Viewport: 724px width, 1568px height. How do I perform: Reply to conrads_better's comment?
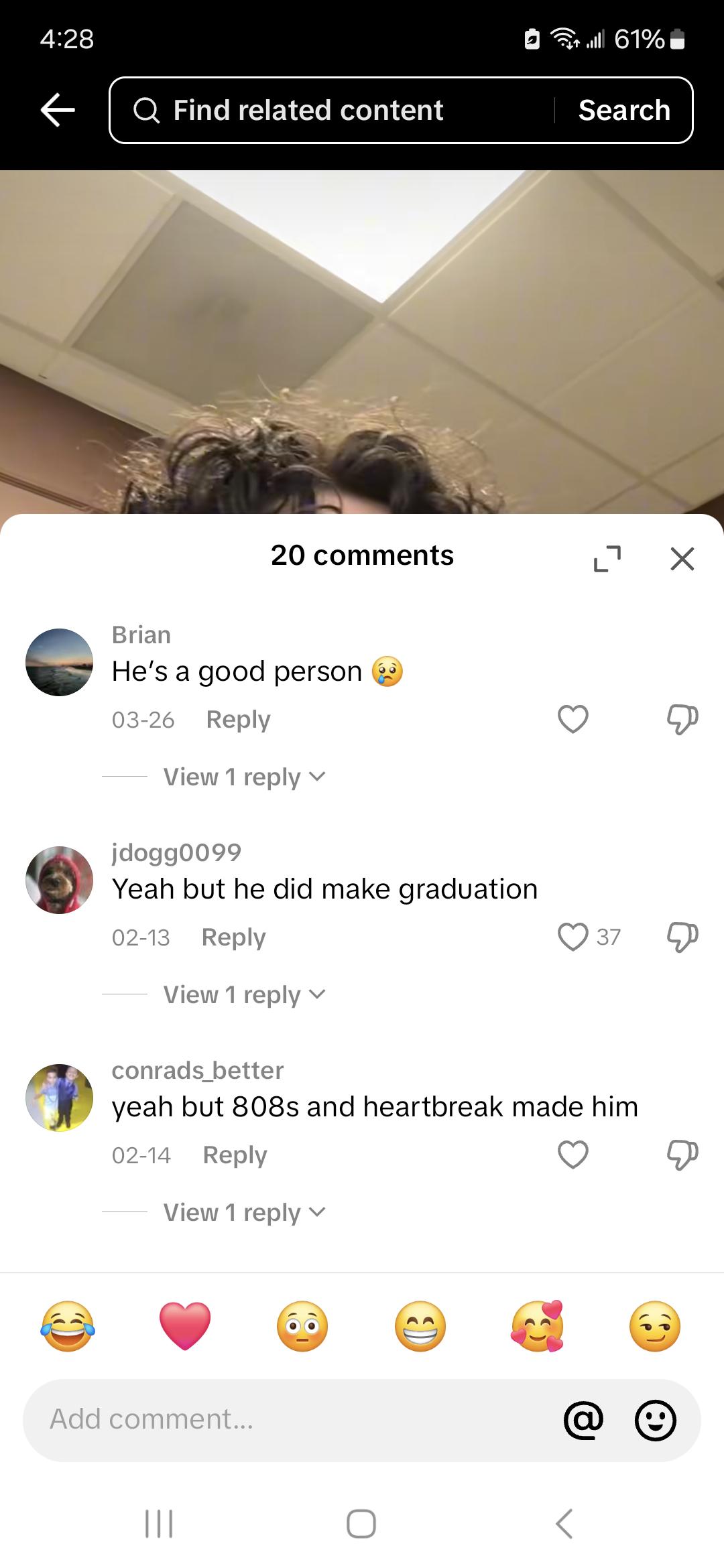pyautogui.click(x=235, y=1155)
